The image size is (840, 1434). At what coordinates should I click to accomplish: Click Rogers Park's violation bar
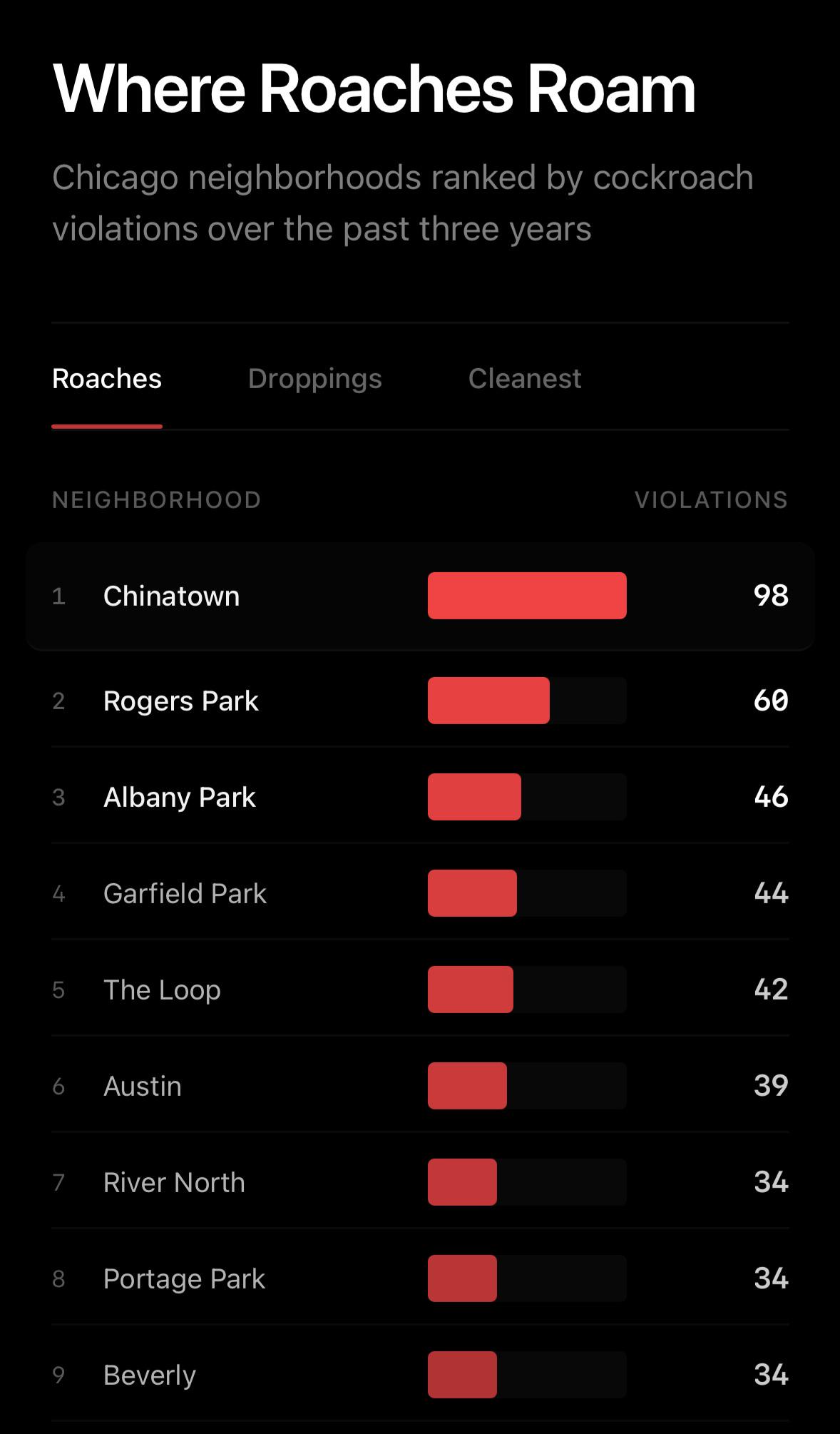click(x=488, y=701)
